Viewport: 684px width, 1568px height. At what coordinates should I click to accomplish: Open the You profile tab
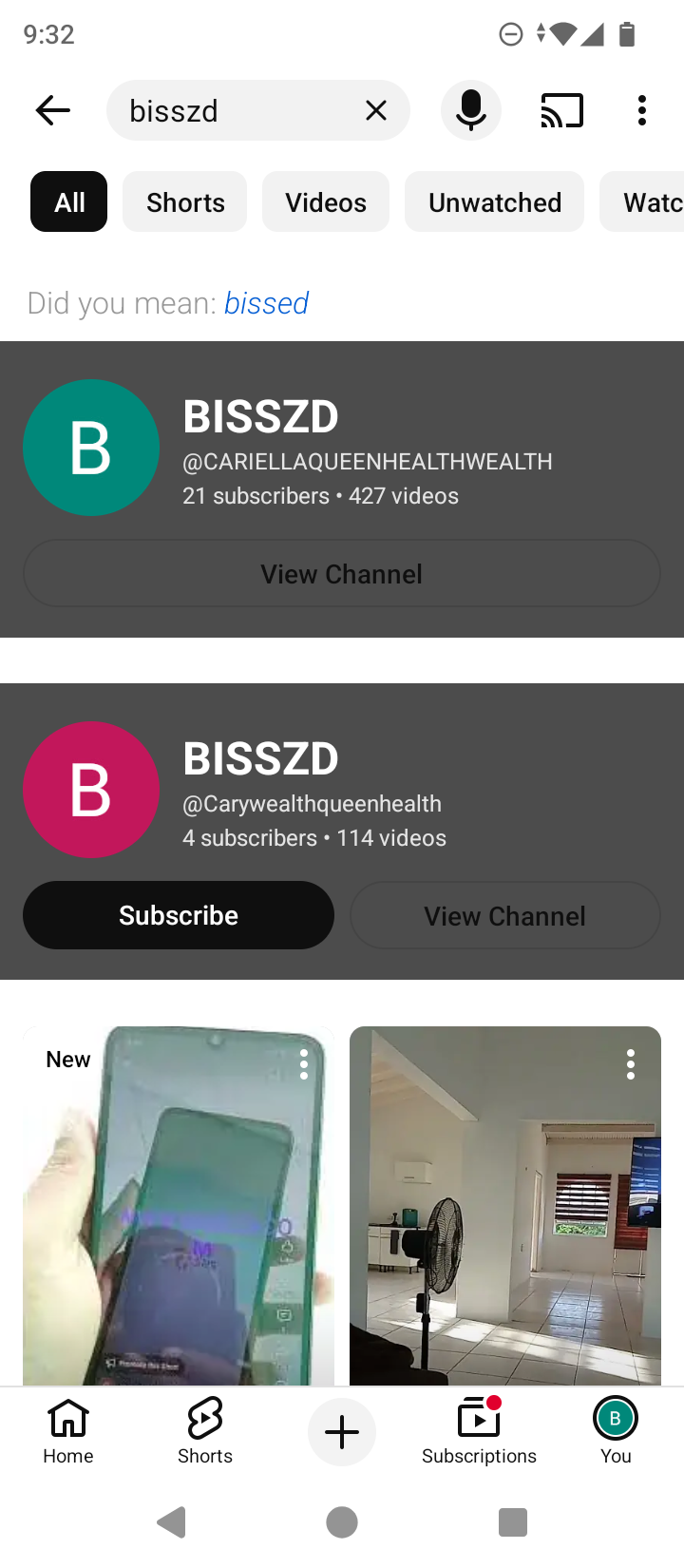point(616,1431)
